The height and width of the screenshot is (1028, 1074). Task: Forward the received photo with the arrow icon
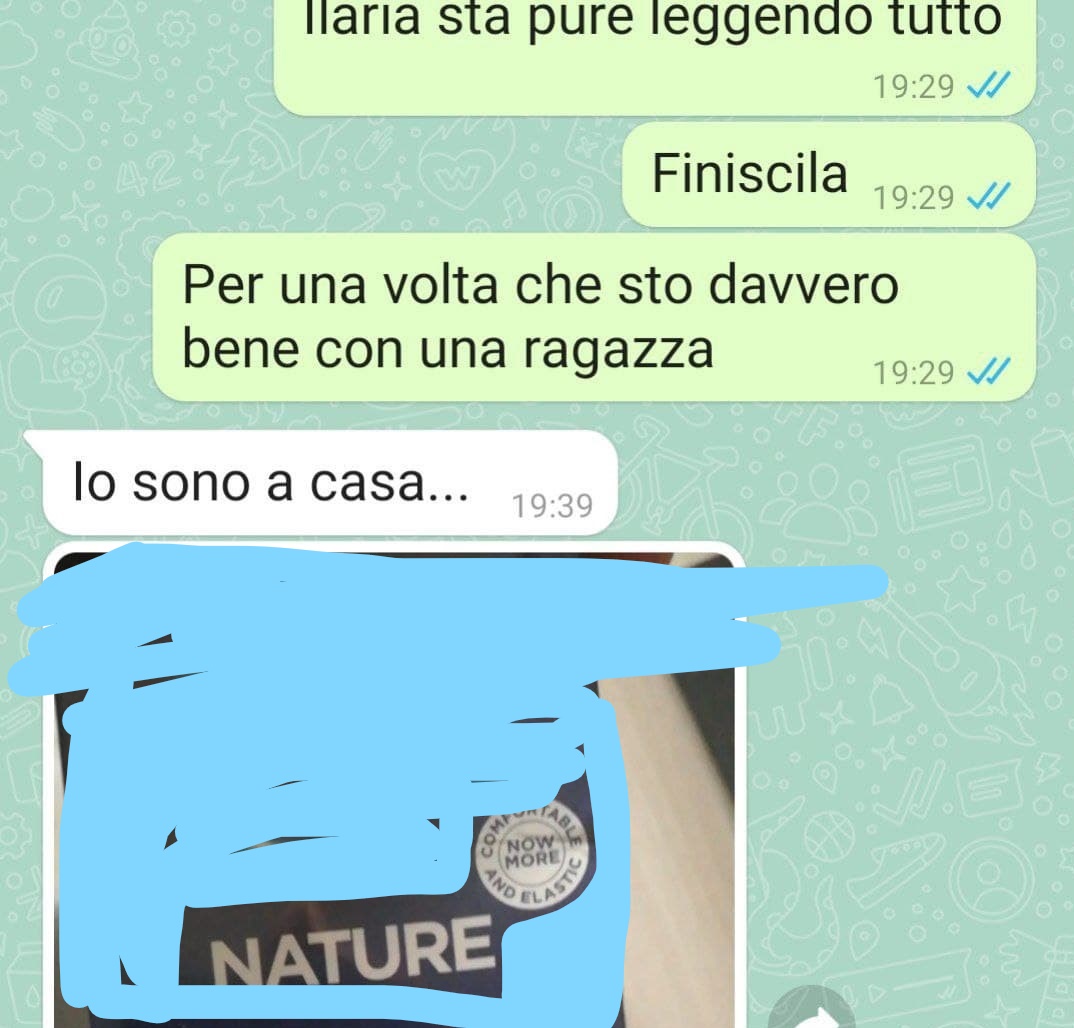pyautogui.click(x=813, y=1010)
